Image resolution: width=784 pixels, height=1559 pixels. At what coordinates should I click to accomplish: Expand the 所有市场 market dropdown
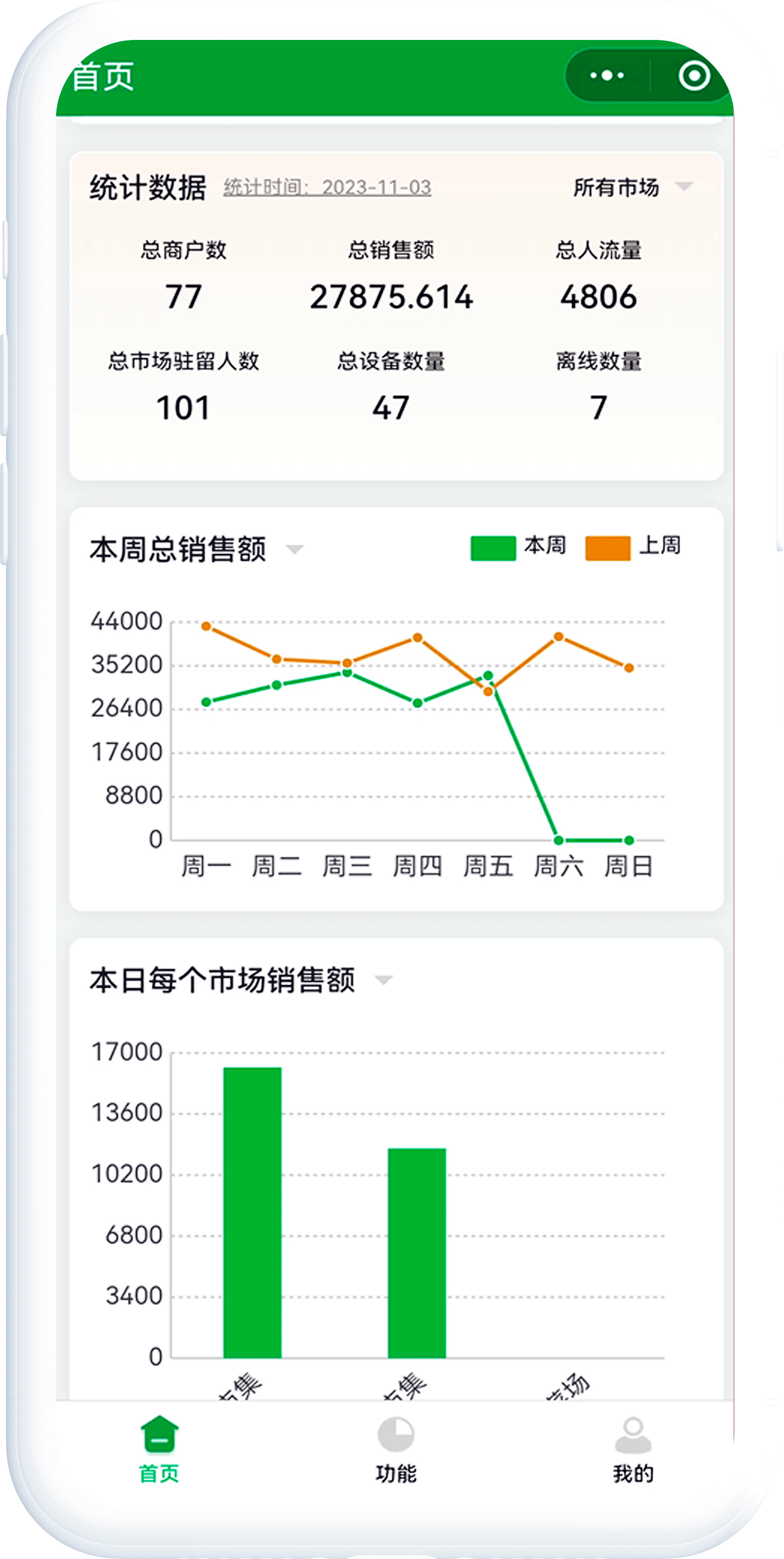632,187
